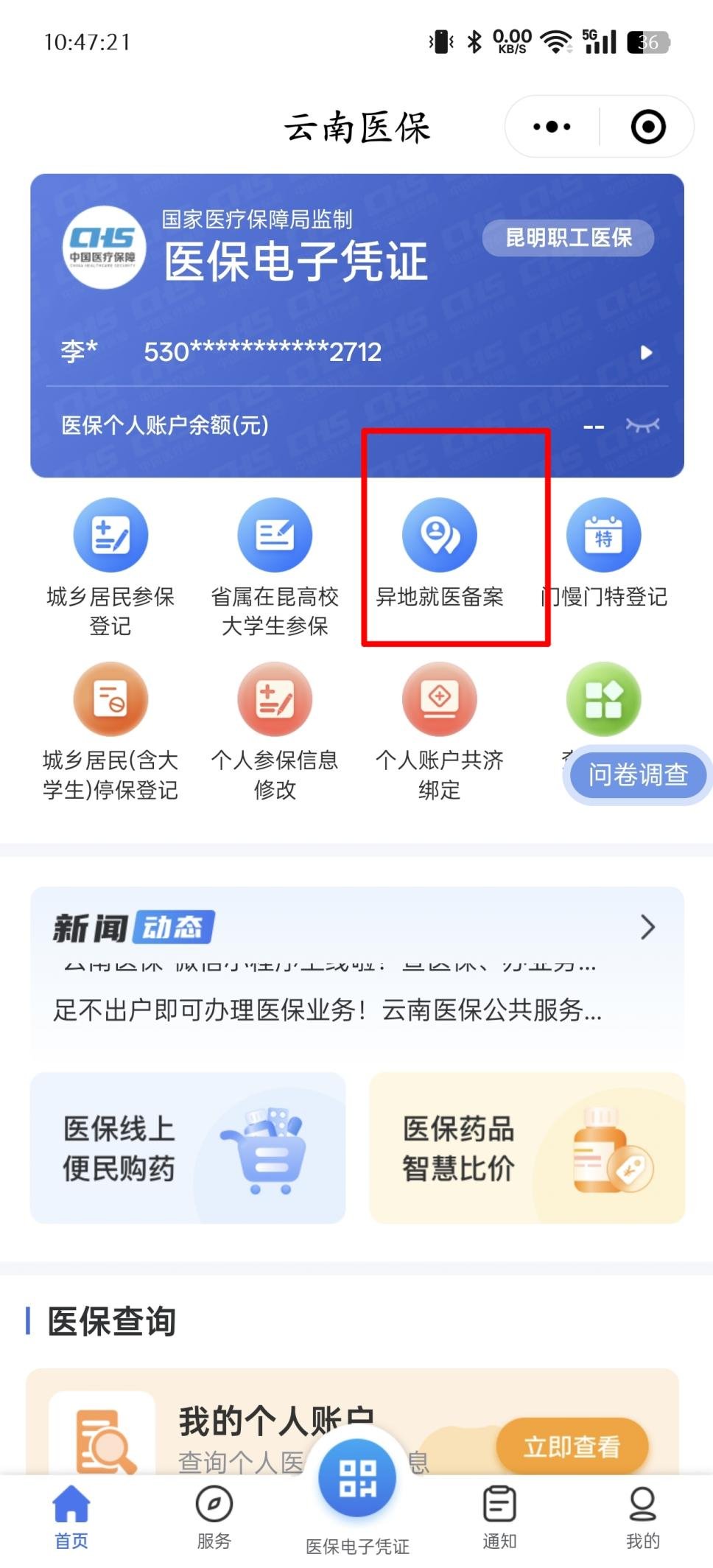This screenshot has height=1568, width=713.
Task: Tap 立即查看 for my personal account
Action: tap(572, 1446)
